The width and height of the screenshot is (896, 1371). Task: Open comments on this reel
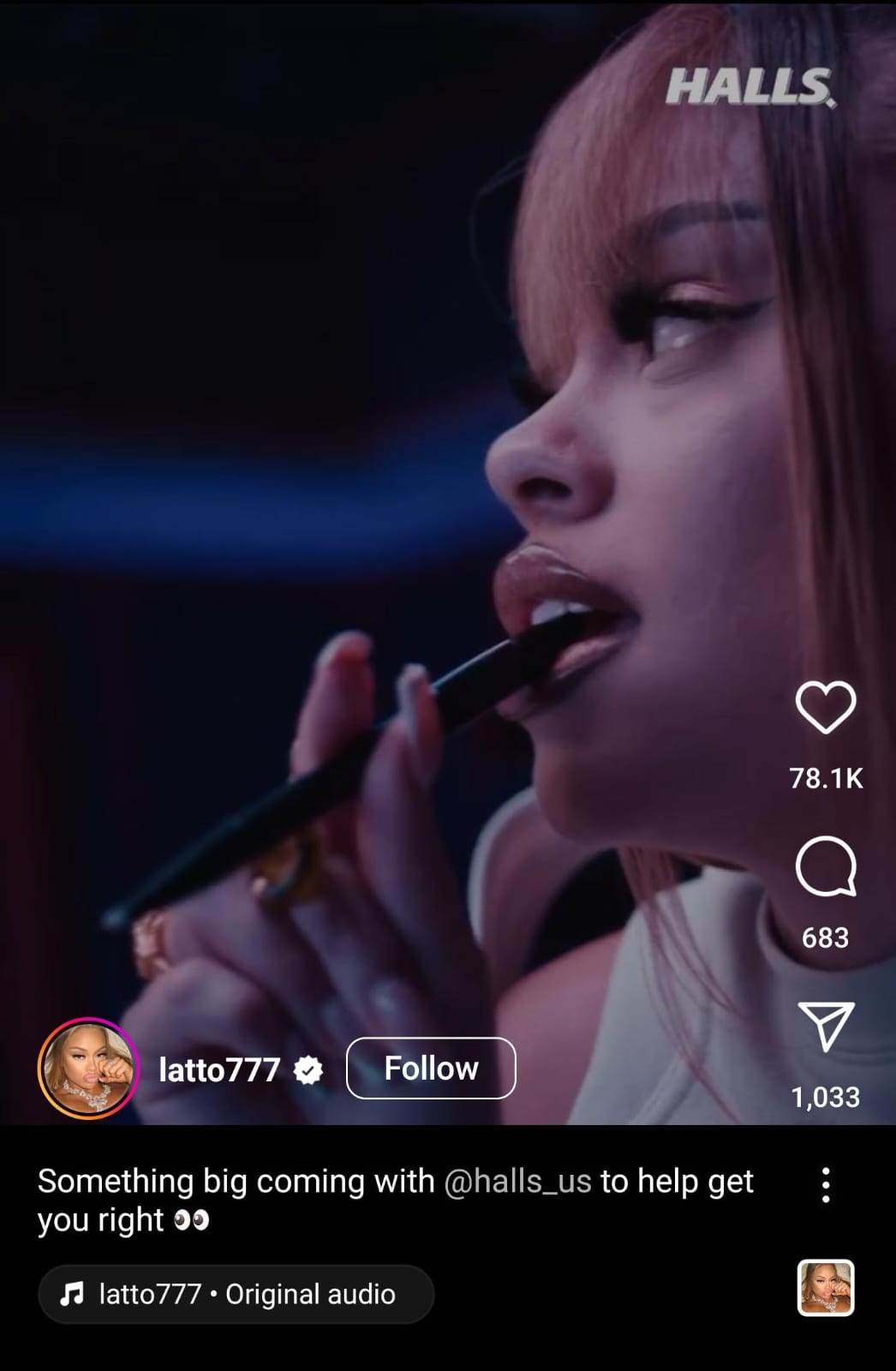coord(825,866)
